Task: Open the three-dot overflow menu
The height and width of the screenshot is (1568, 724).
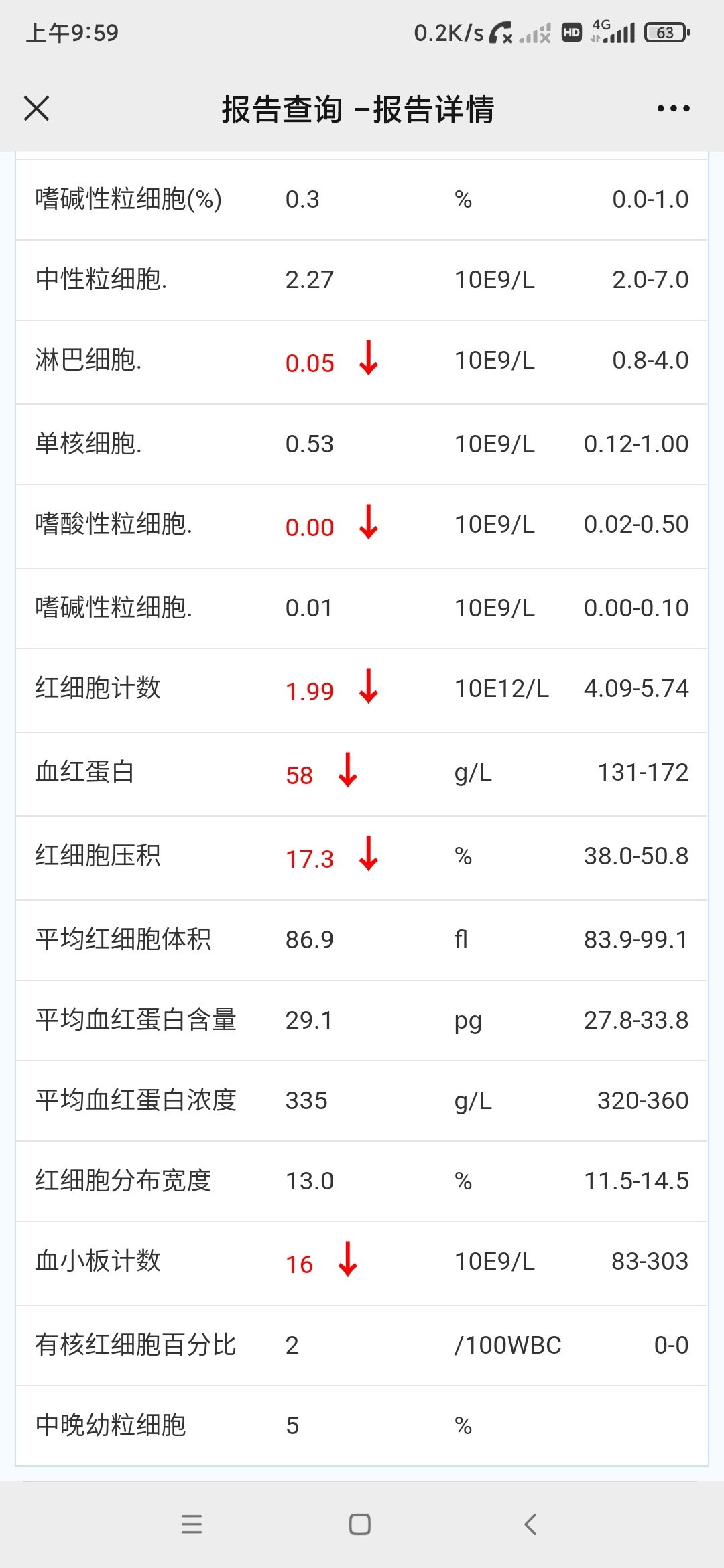Action: [x=672, y=108]
